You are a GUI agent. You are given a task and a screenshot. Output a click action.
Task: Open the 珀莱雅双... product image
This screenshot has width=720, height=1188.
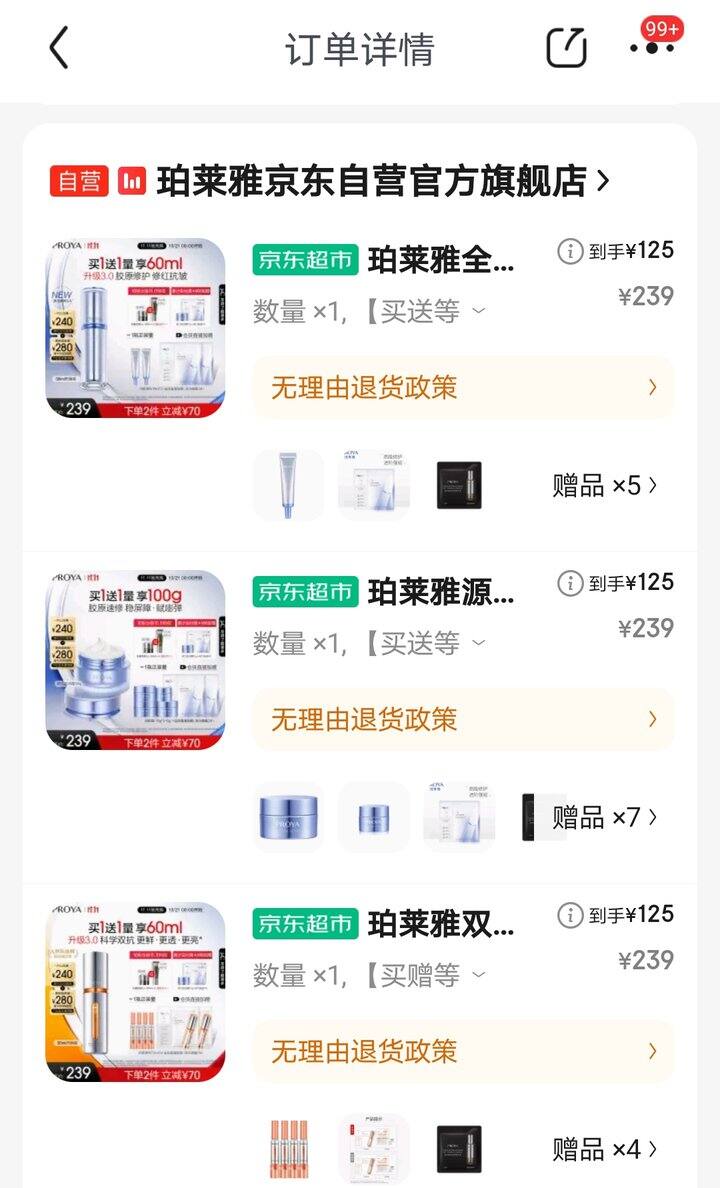[x=136, y=992]
